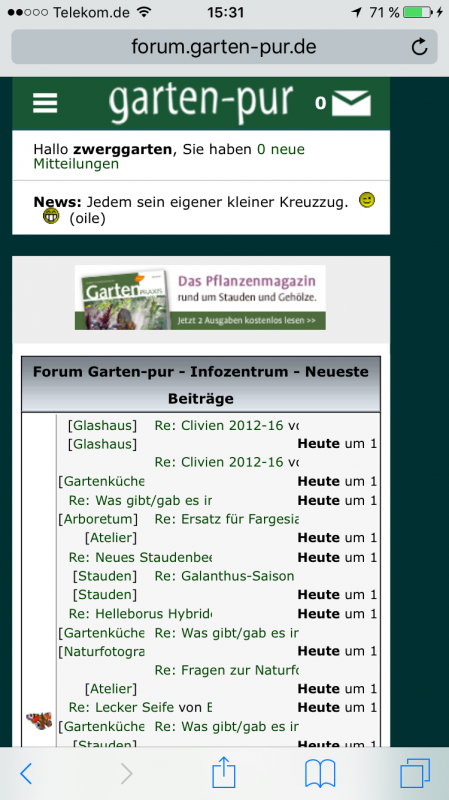Open the 0 neue Mitteilungen link

169,157
